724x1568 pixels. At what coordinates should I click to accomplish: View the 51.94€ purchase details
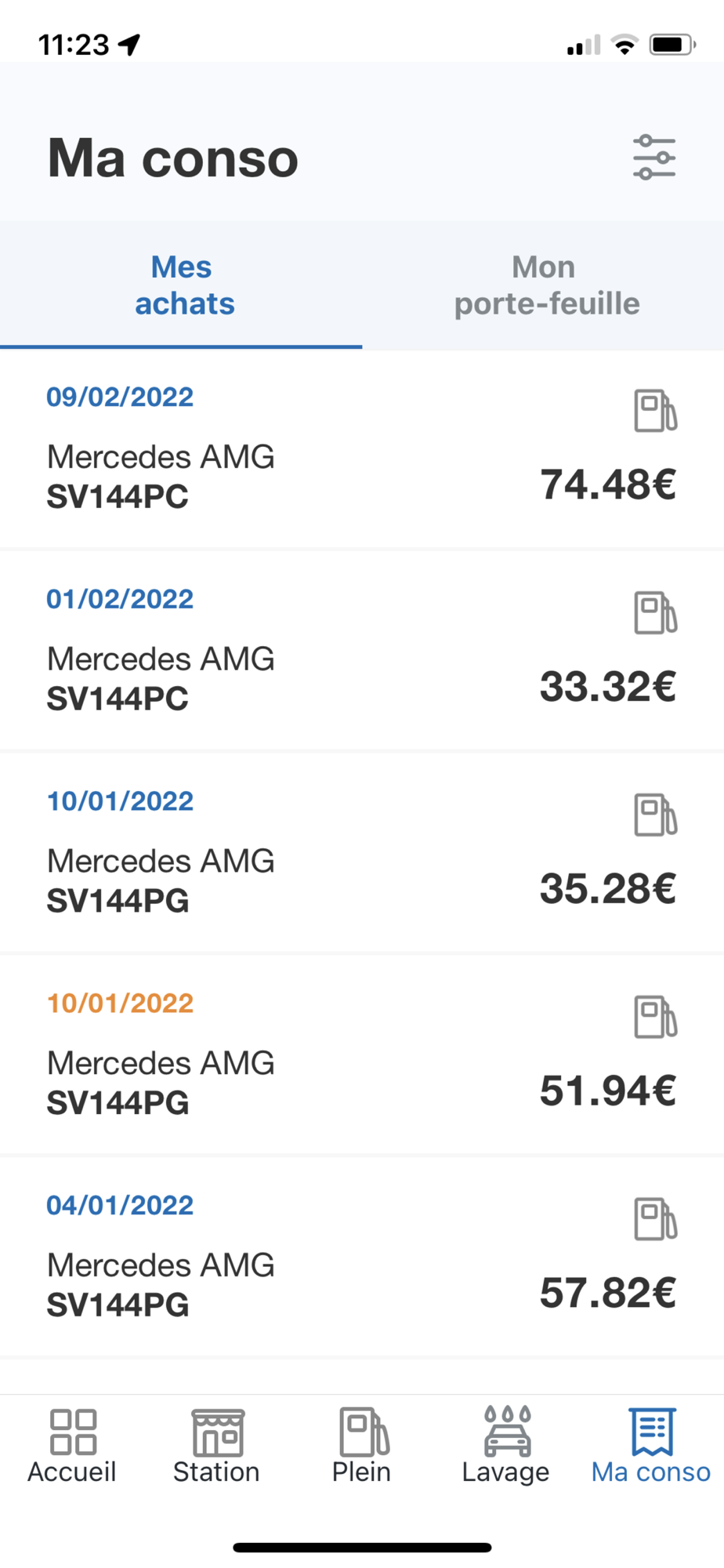[x=362, y=1055]
